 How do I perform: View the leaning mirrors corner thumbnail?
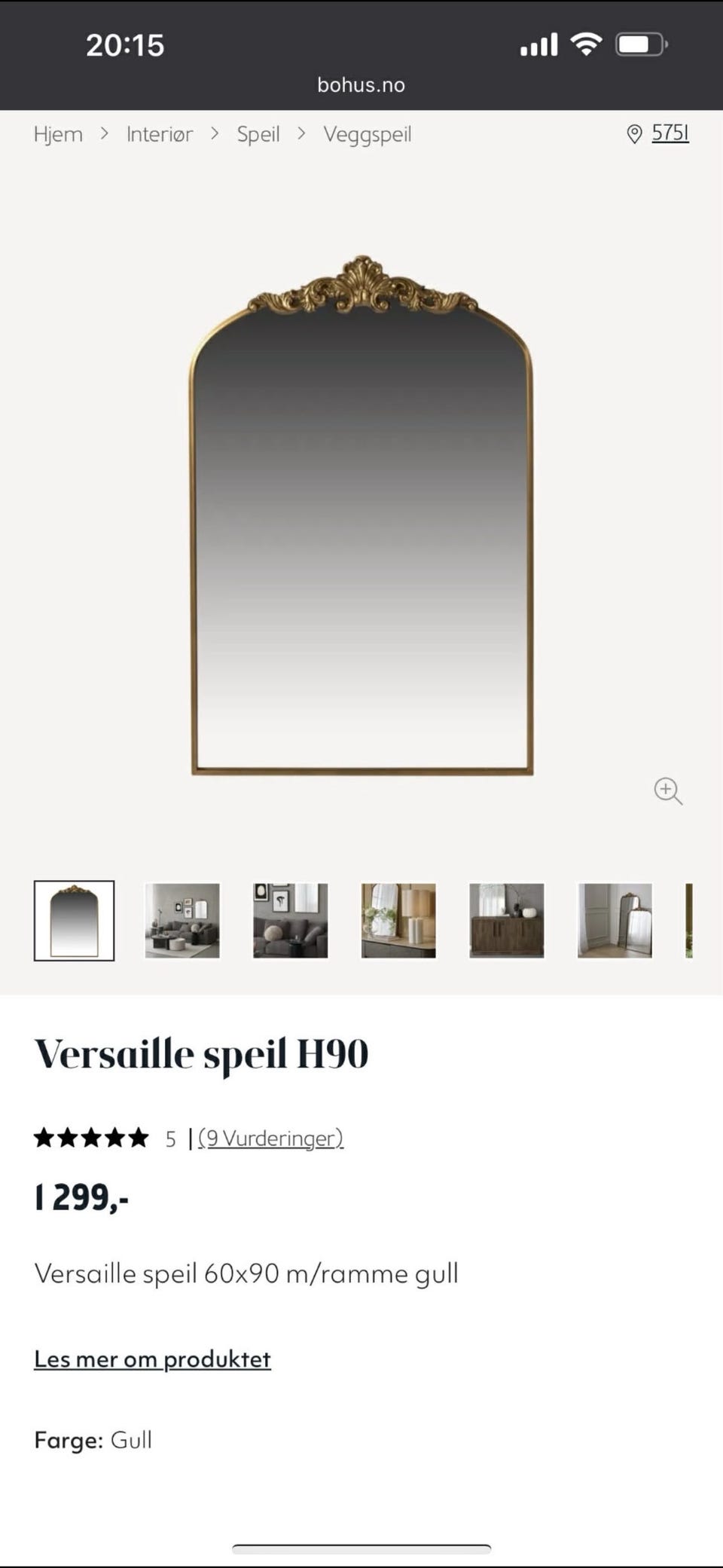tap(613, 921)
